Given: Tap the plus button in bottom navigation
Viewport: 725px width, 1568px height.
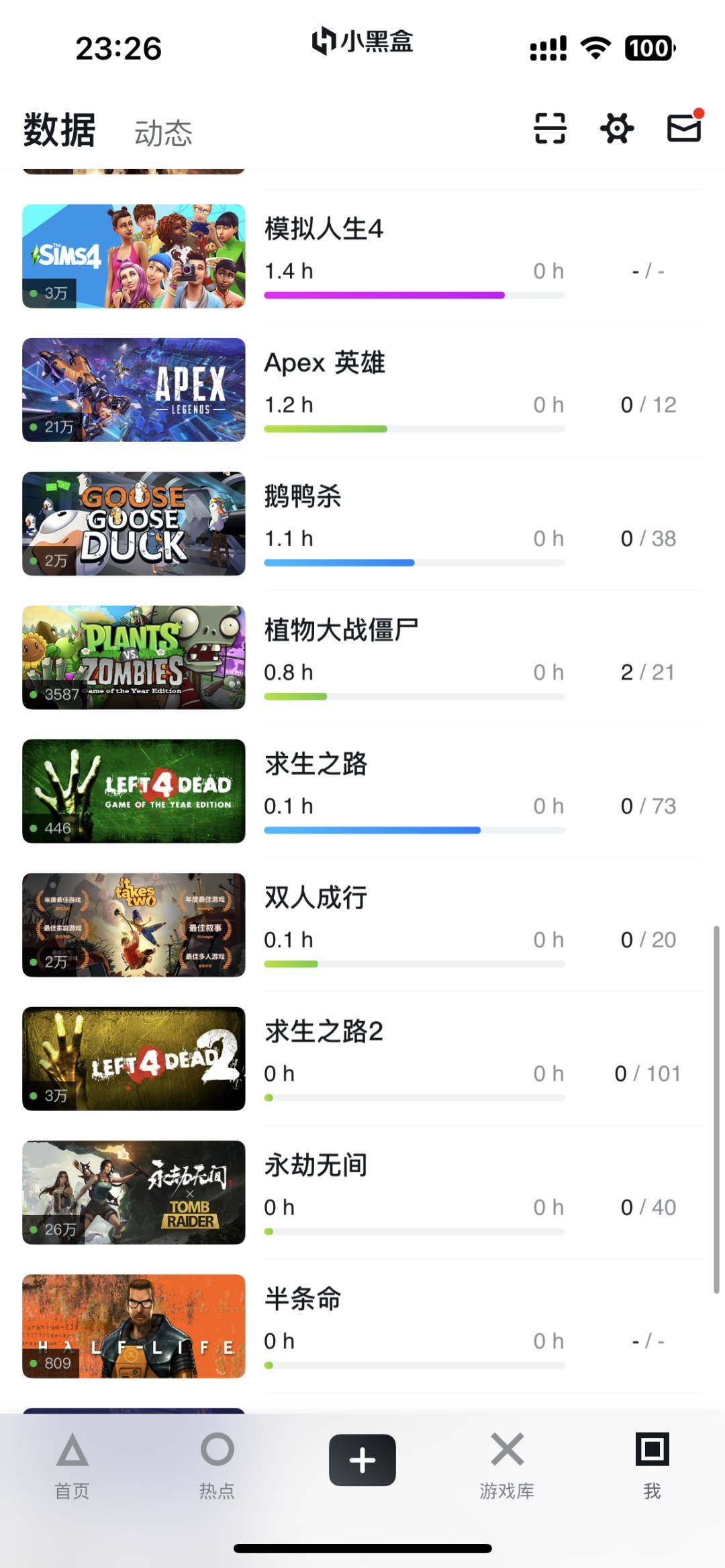Looking at the screenshot, I should (362, 1458).
